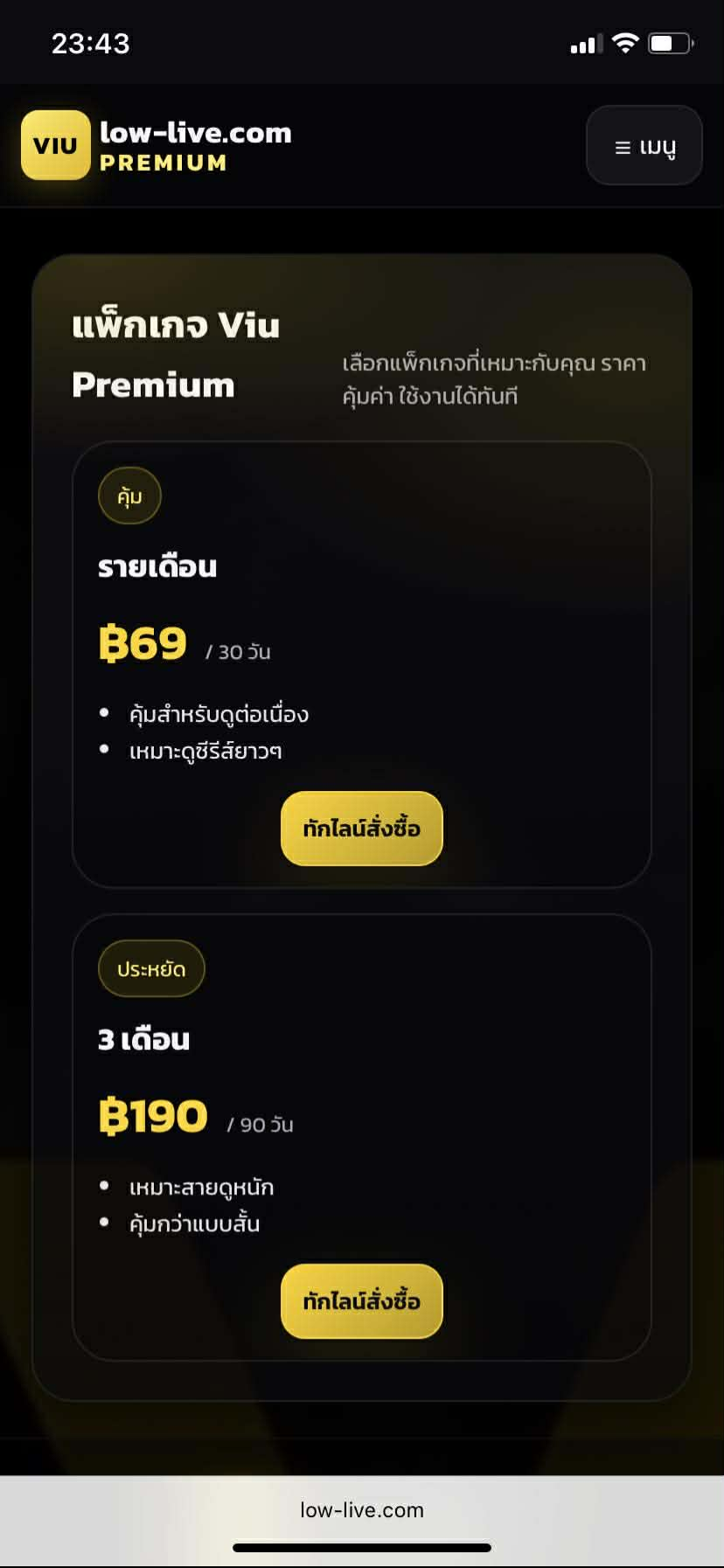Screen dimensions: 724x1568
Task: Toggle the รายเดือน plan card
Action: pyautogui.click(x=361, y=662)
